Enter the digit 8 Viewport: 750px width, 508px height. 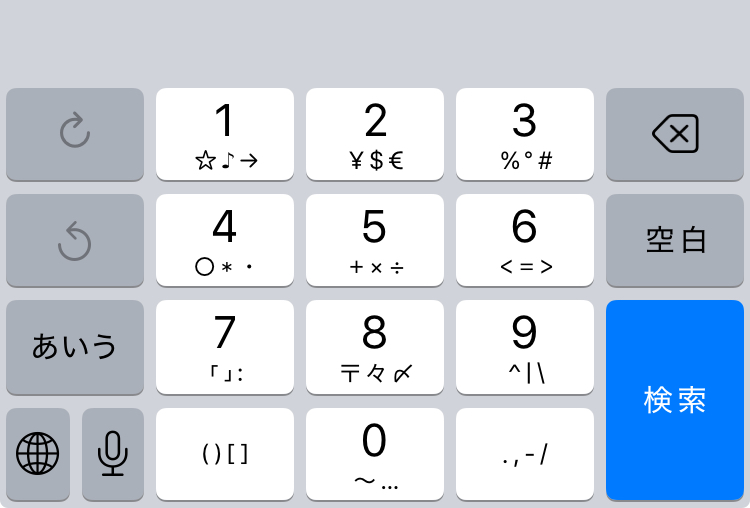(x=375, y=346)
